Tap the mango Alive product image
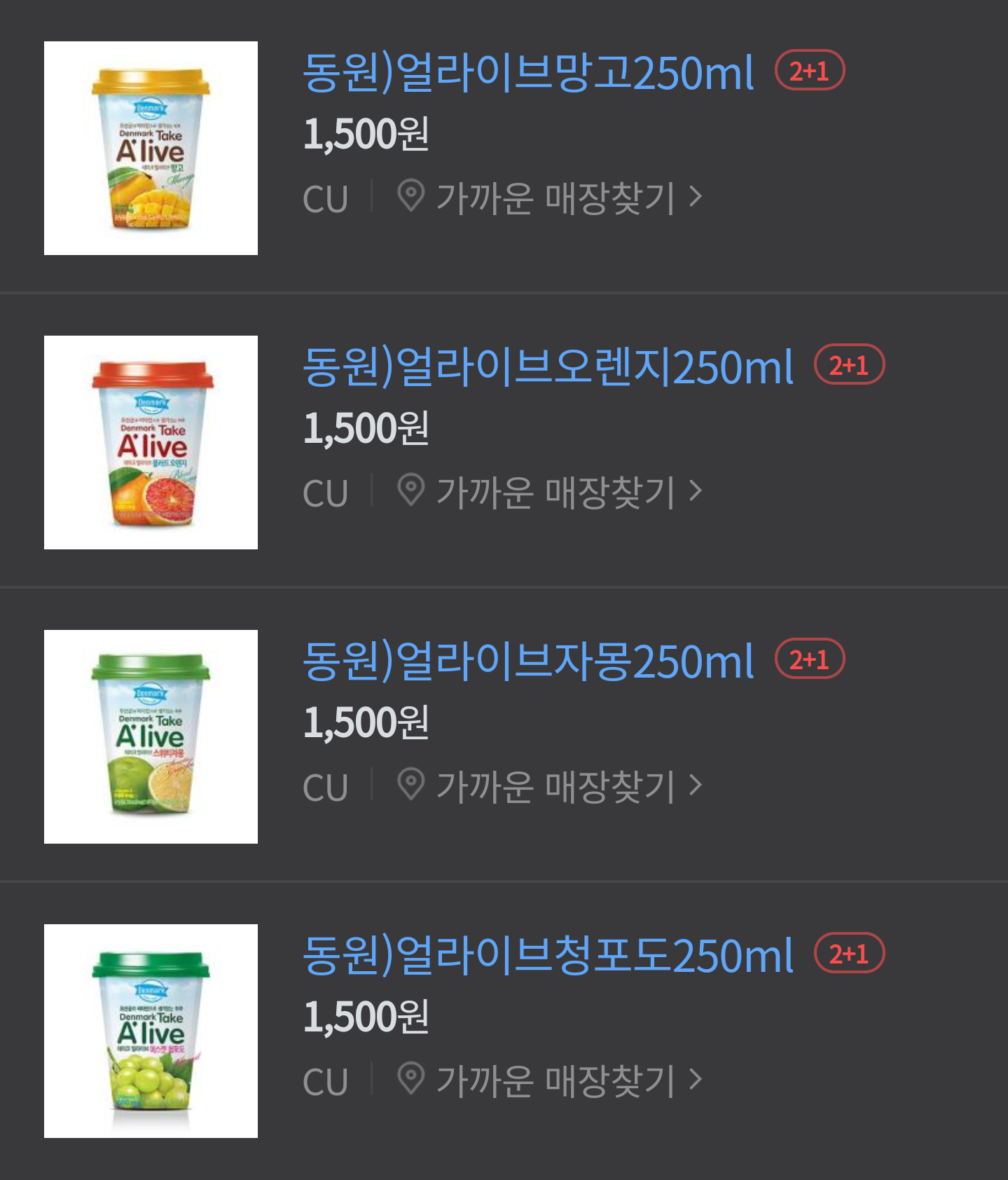Image resolution: width=1008 pixels, height=1180 pixels. 151,148
